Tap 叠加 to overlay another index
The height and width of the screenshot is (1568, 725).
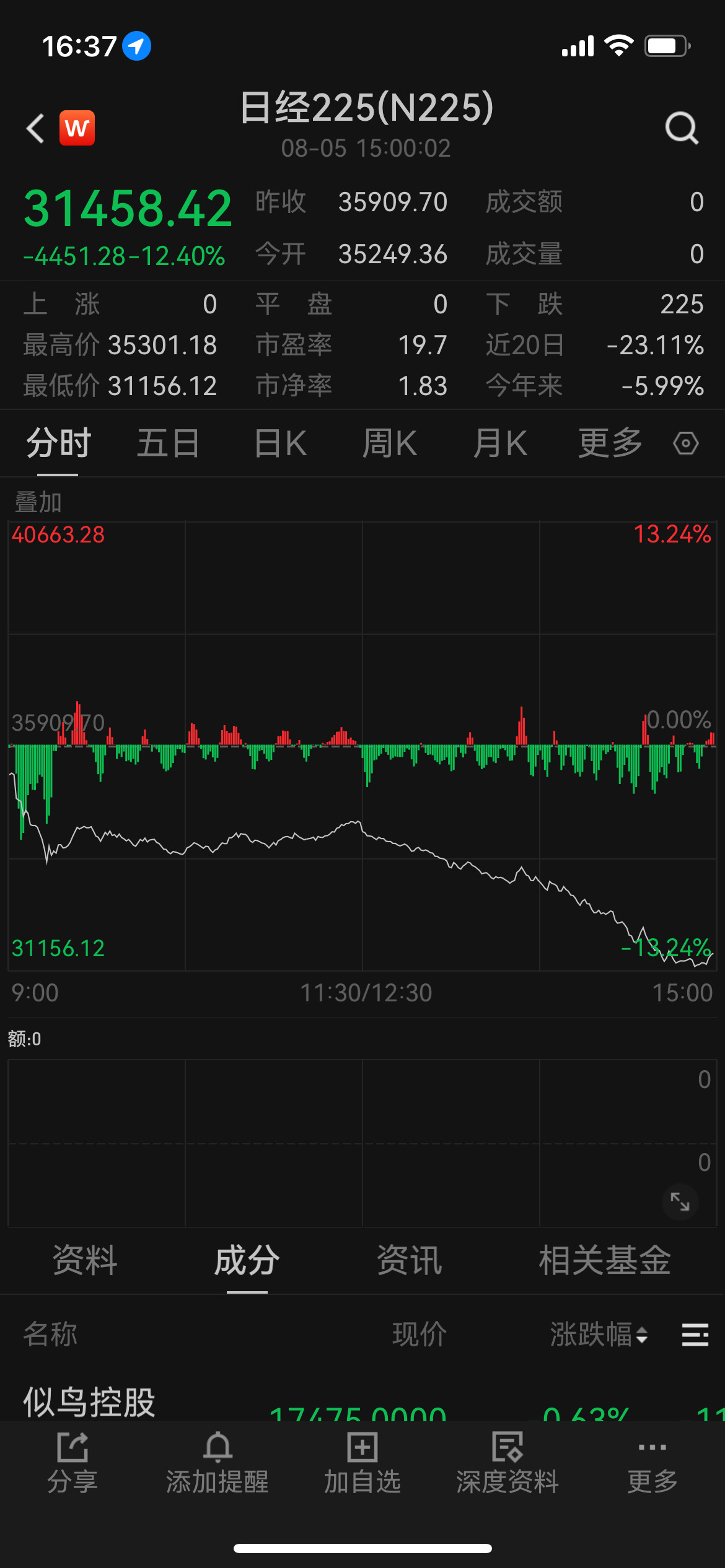pyautogui.click(x=38, y=502)
